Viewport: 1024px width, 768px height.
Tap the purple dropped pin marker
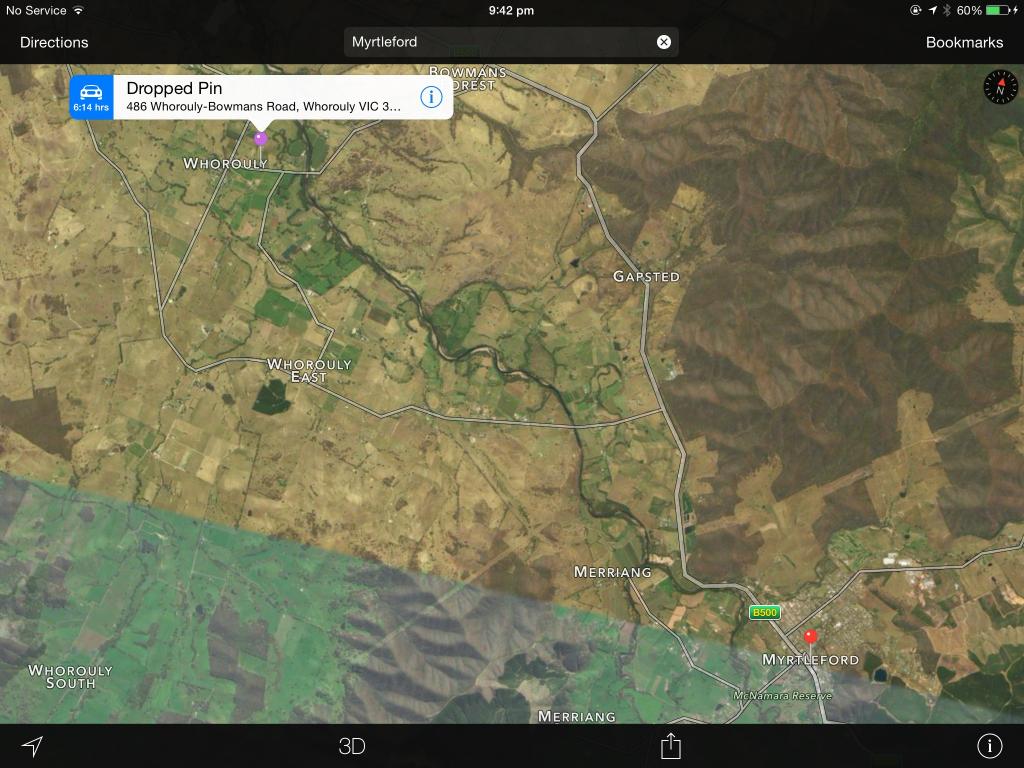coord(261,138)
